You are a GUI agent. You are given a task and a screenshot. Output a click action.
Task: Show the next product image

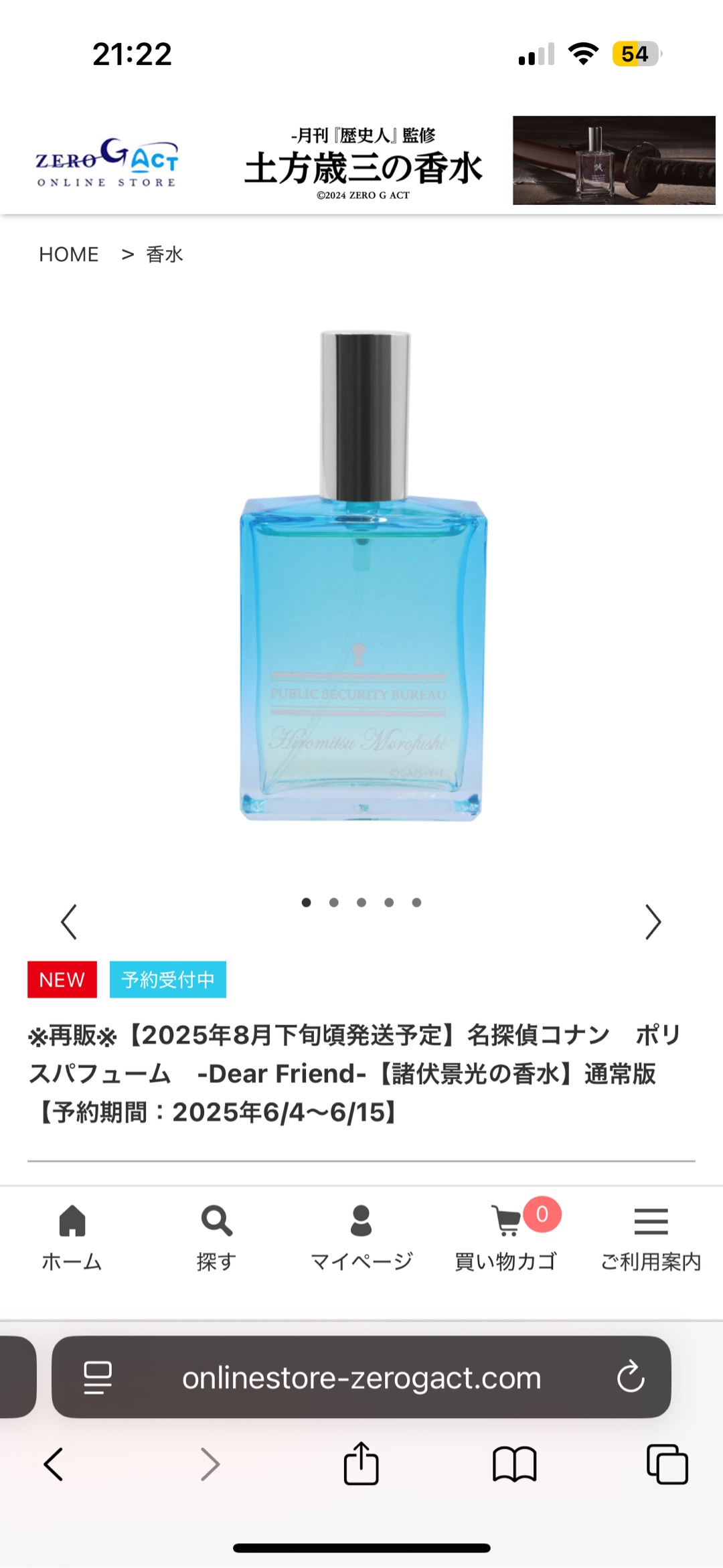pos(653,922)
